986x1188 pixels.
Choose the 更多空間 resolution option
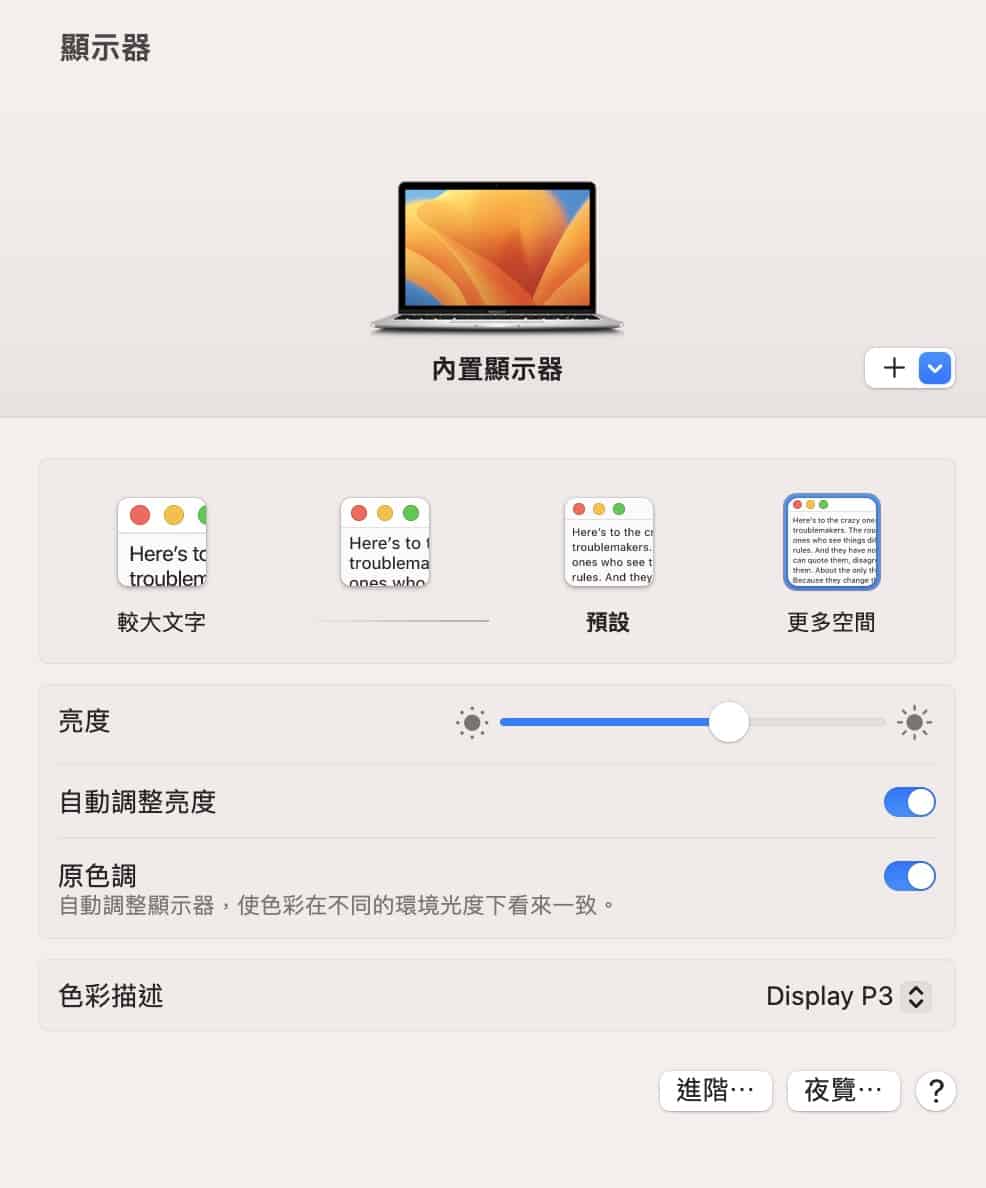tap(831, 543)
